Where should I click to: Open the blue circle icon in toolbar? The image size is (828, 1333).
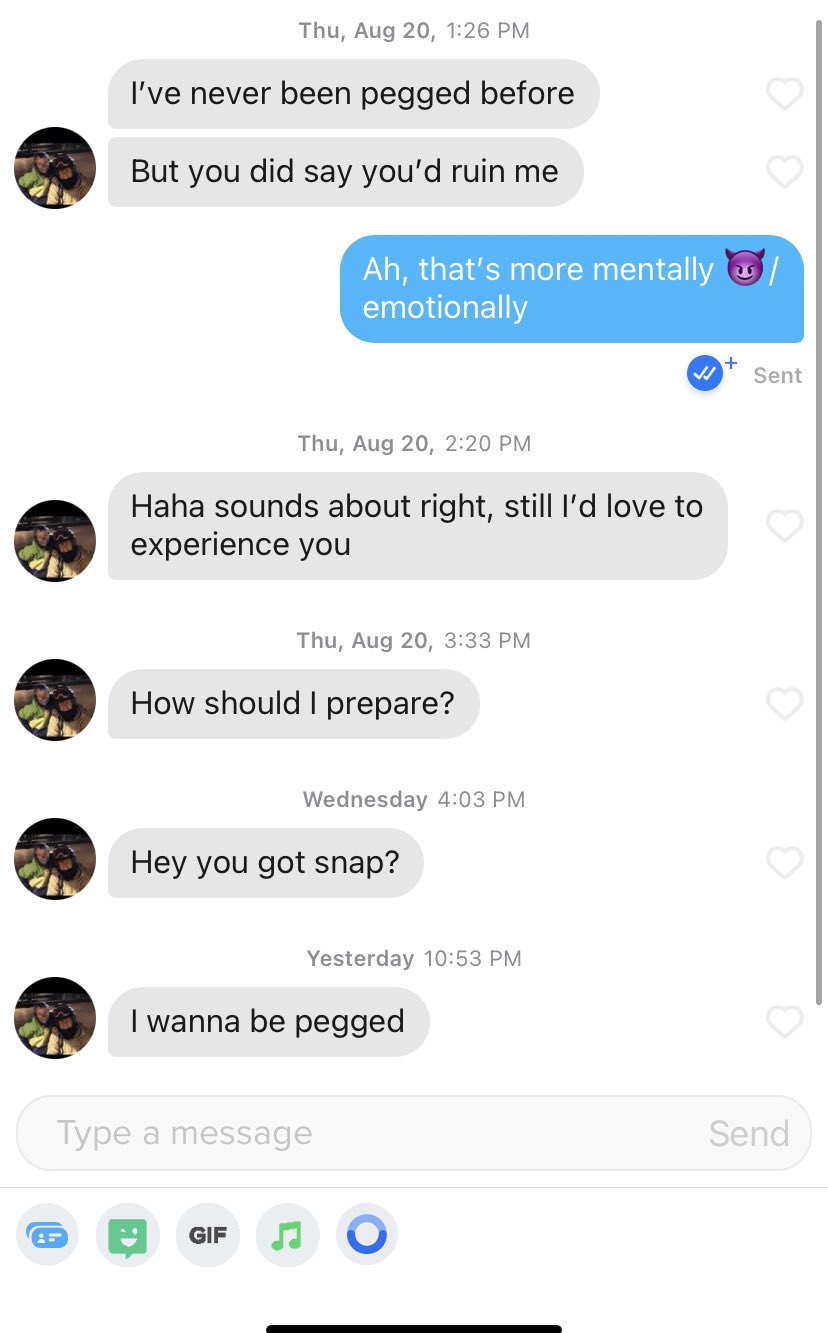[367, 1235]
